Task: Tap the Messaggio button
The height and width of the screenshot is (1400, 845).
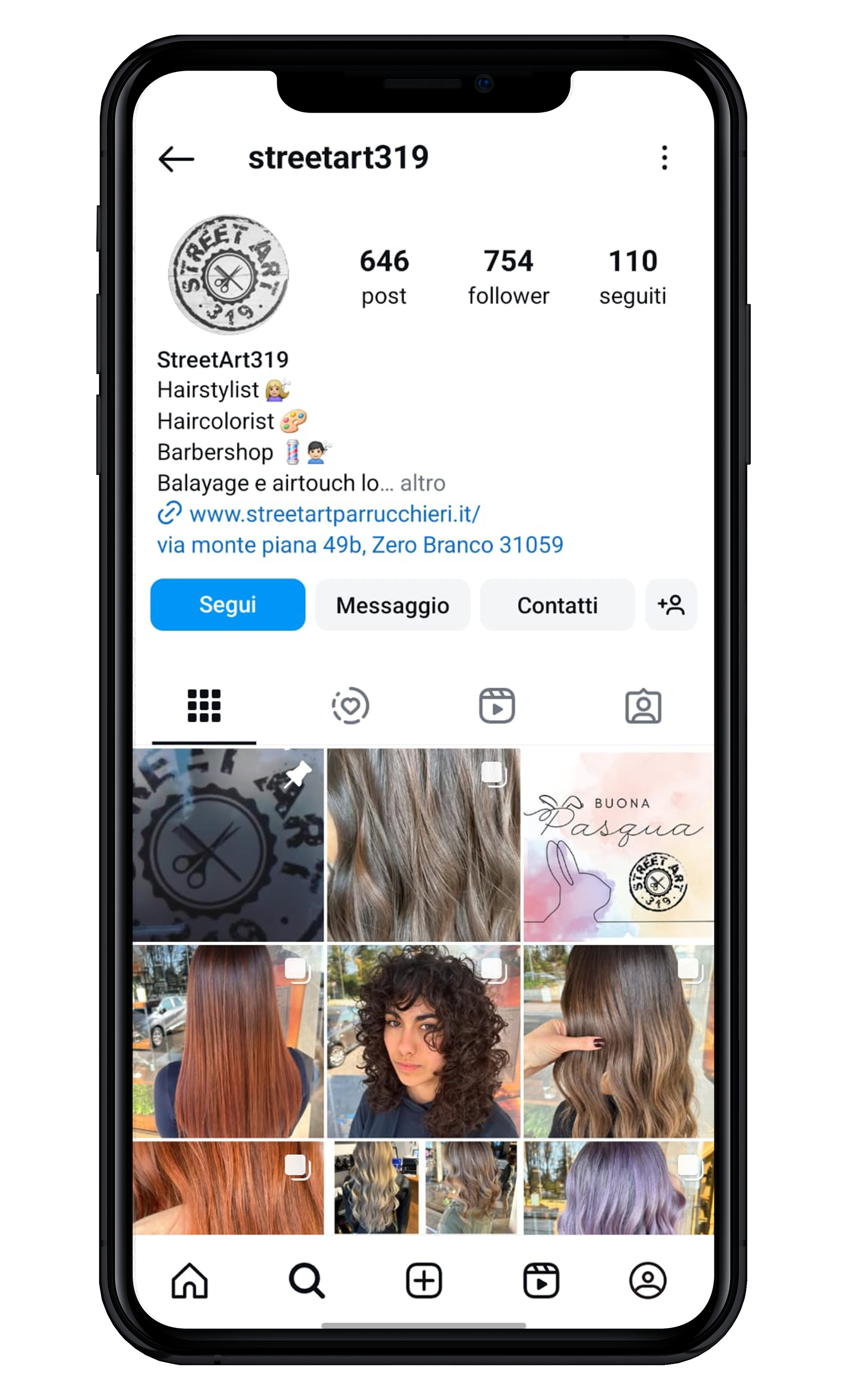Action: [392, 605]
